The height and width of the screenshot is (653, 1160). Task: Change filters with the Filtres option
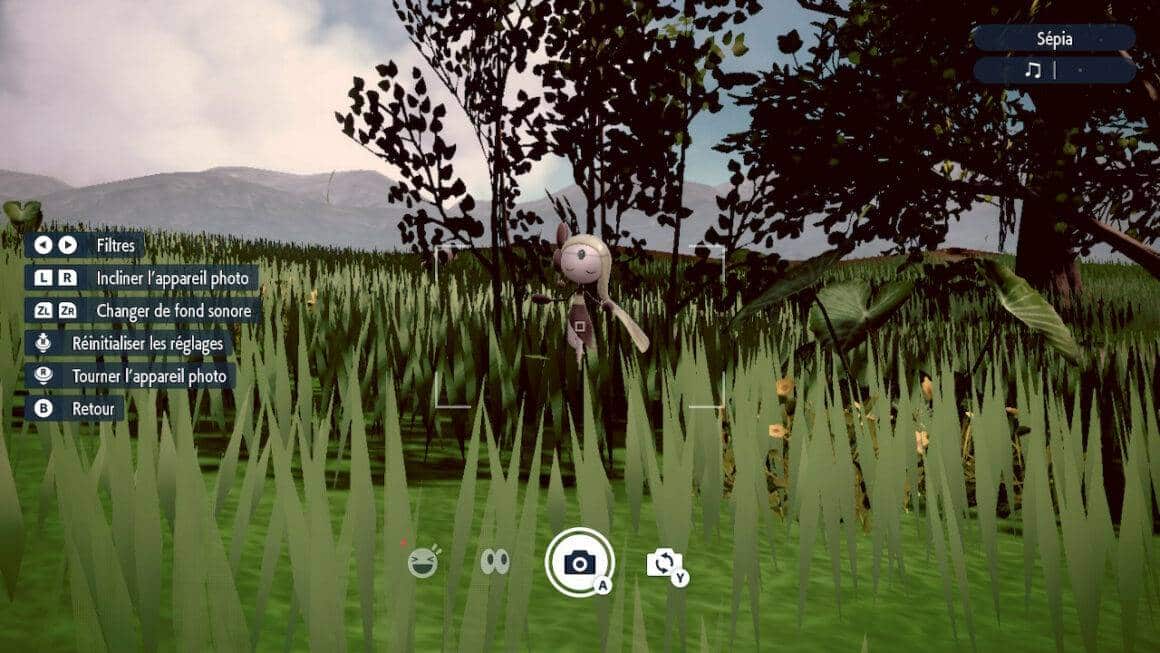pyautogui.click(x=86, y=245)
